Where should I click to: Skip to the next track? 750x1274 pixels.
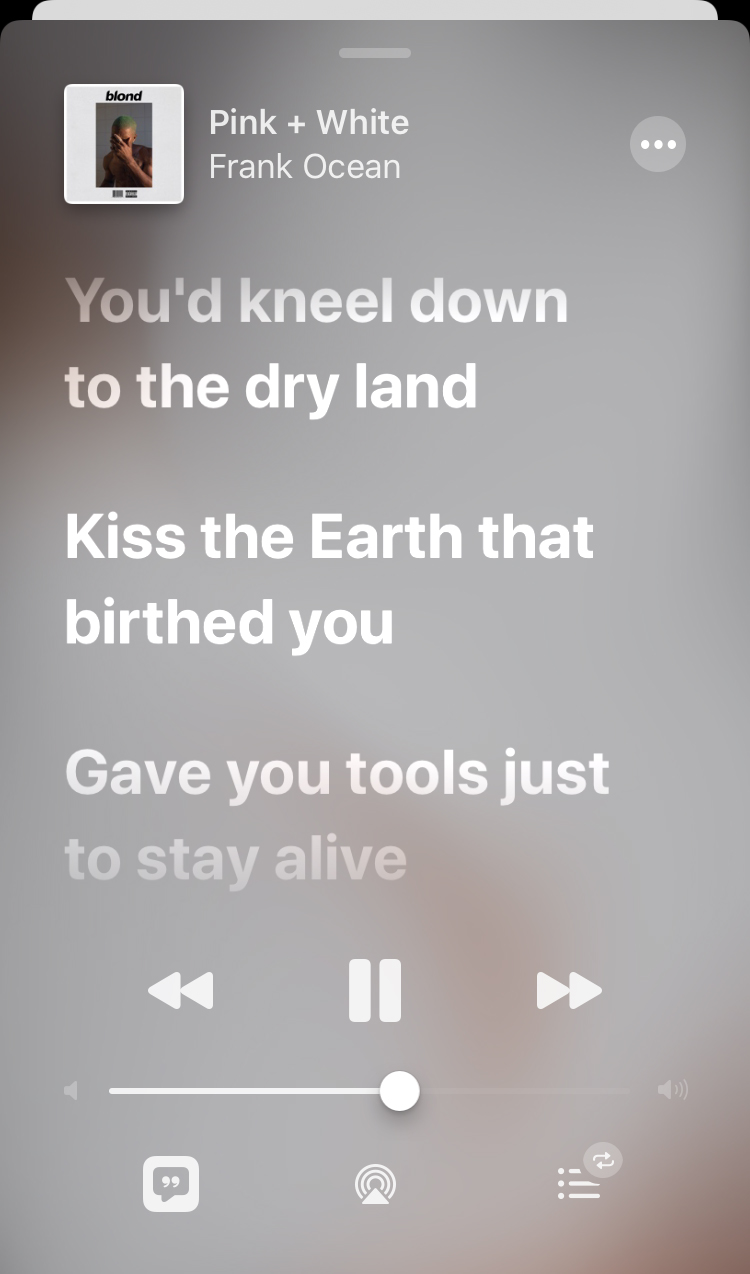569,990
